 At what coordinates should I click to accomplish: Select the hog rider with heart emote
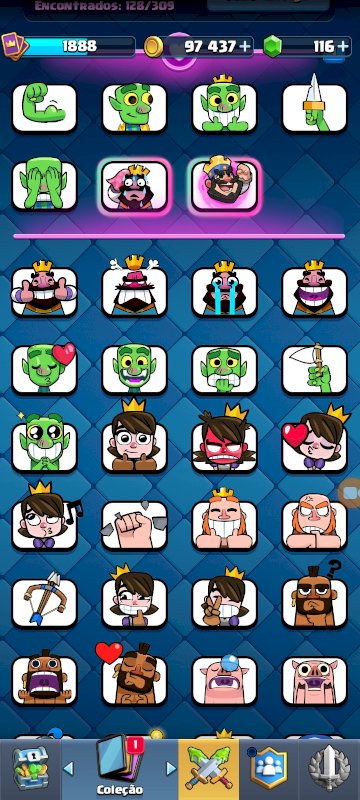coord(135,680)
